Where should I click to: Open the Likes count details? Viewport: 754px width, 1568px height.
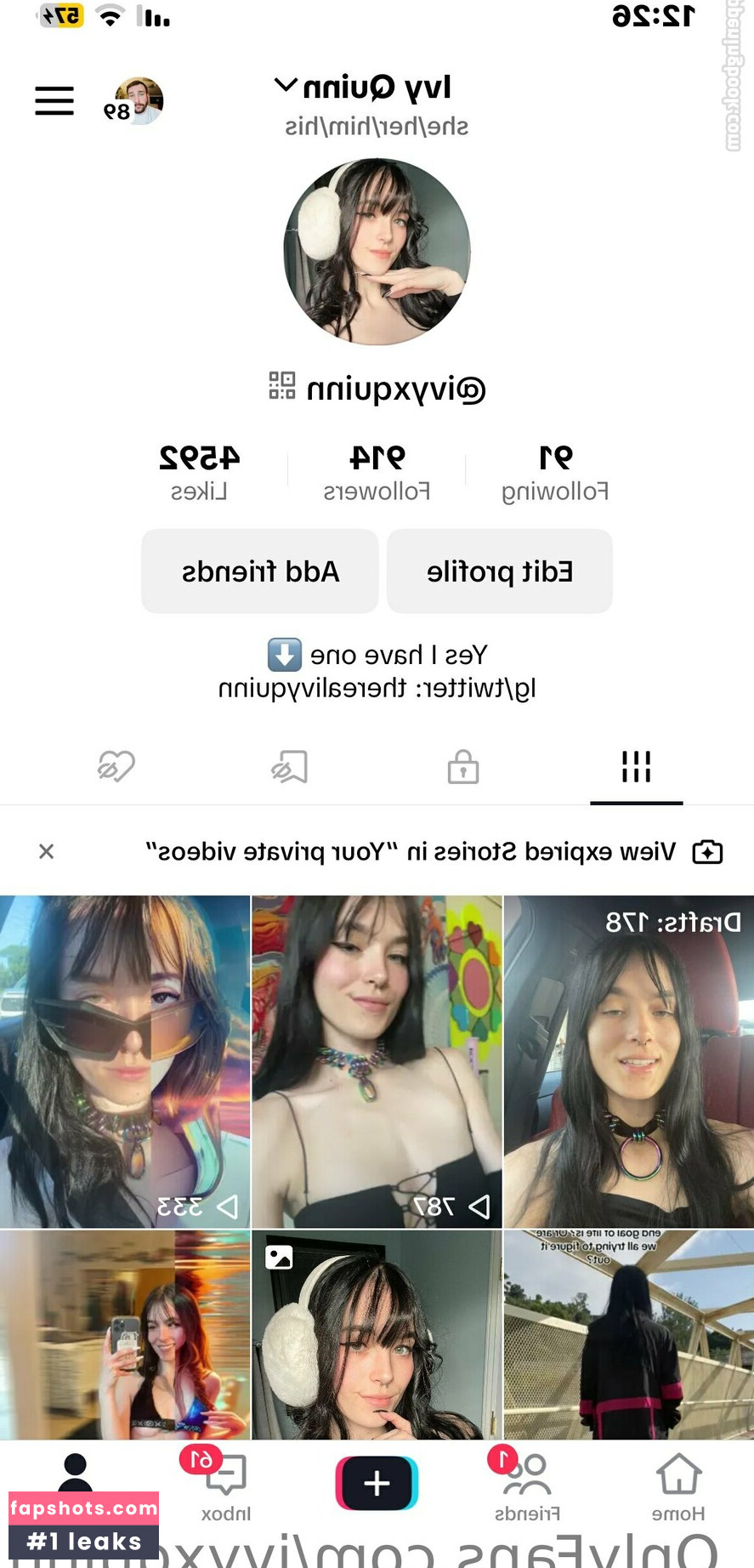coord(199,472)
